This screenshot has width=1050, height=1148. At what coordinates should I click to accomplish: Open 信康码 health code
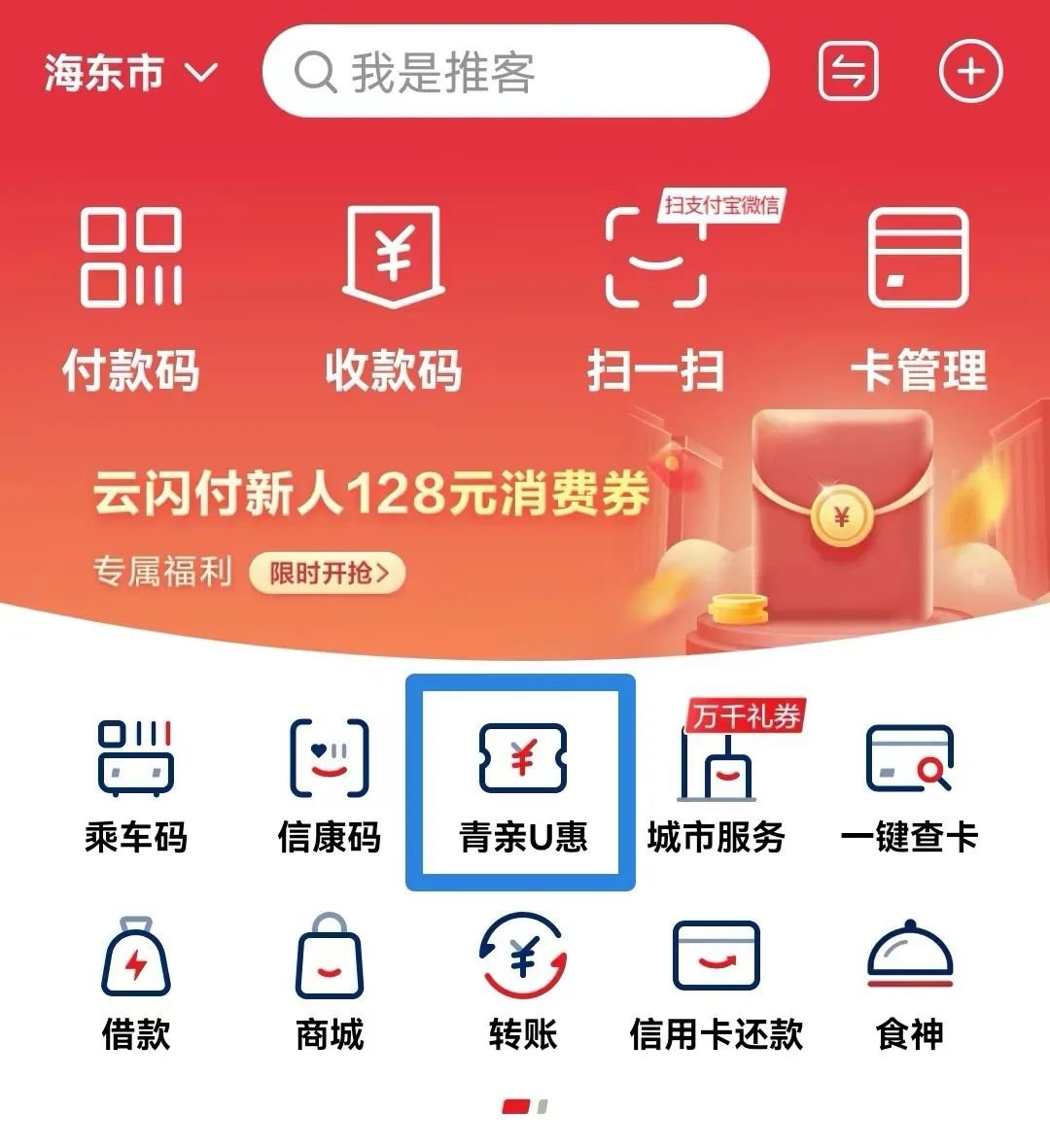tap(329, 784)
